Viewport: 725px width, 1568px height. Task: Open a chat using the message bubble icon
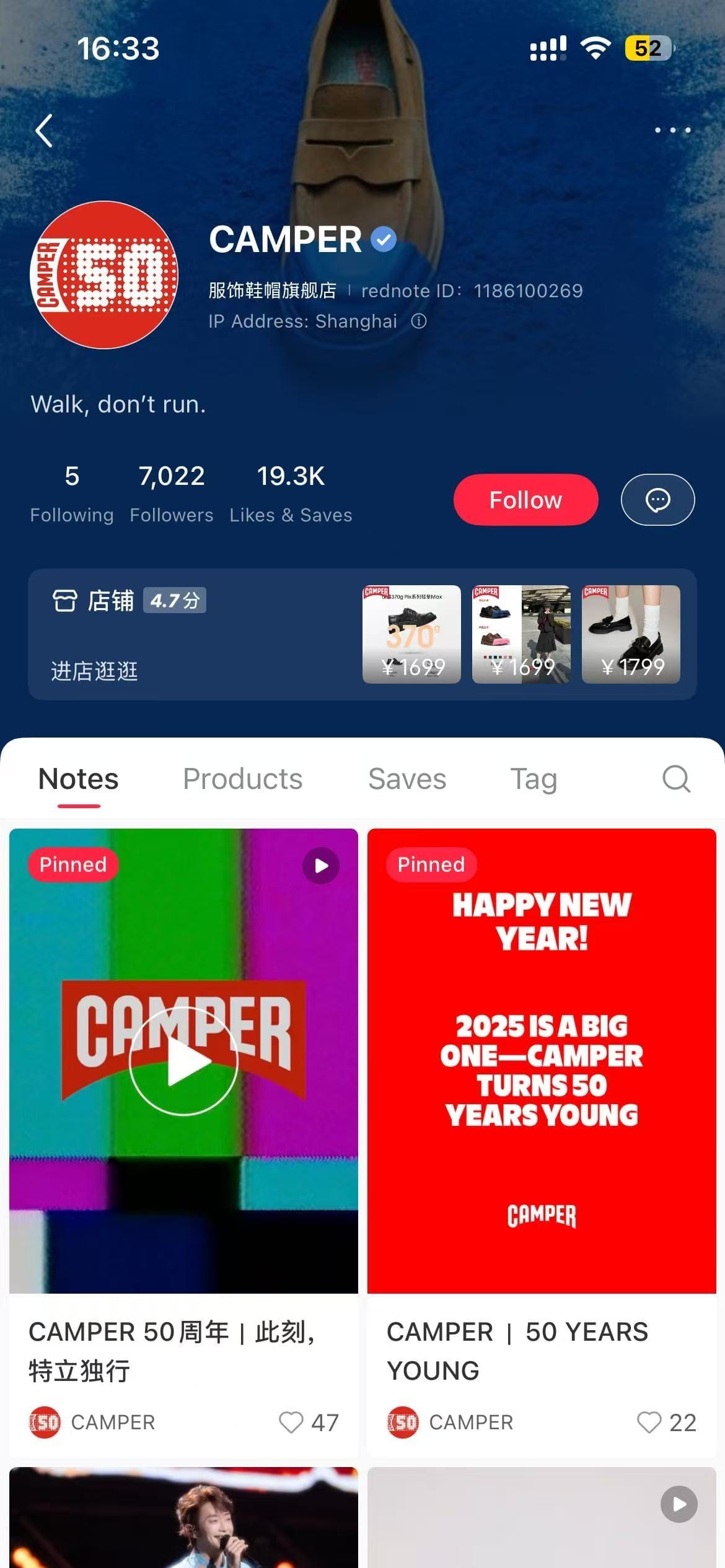pos(657,500)
